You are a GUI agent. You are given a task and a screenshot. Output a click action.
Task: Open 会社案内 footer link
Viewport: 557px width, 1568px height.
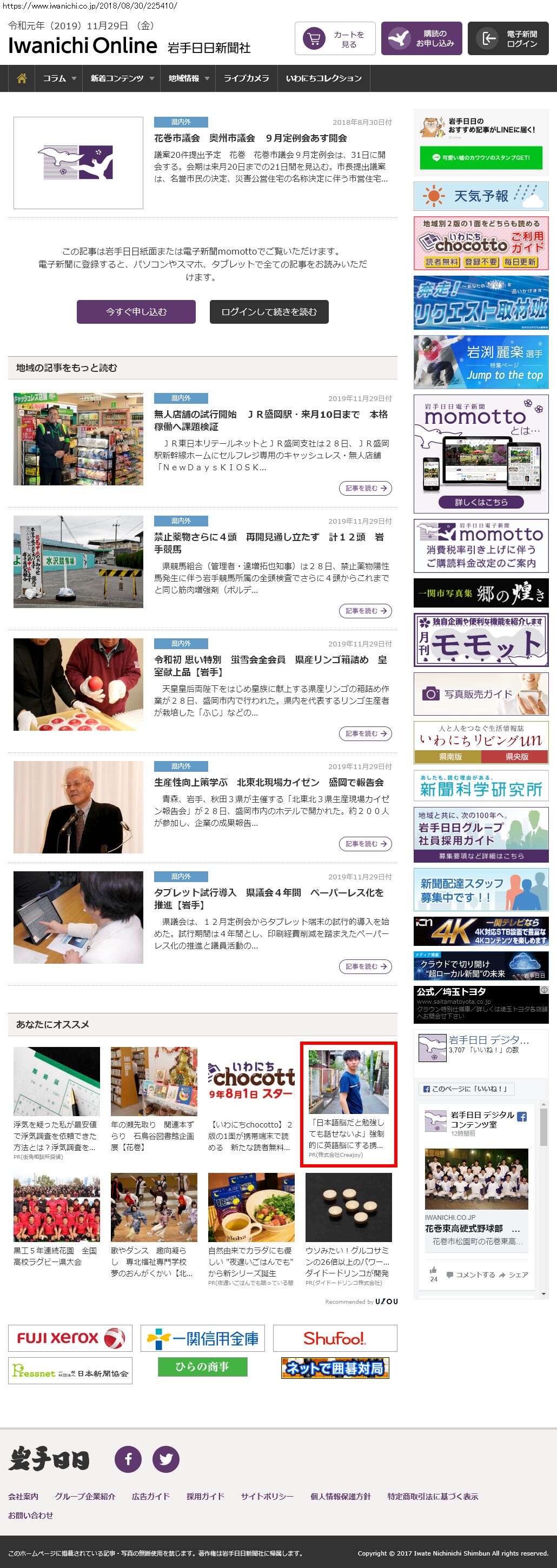pyautogui.click(x=23, y=1497)
